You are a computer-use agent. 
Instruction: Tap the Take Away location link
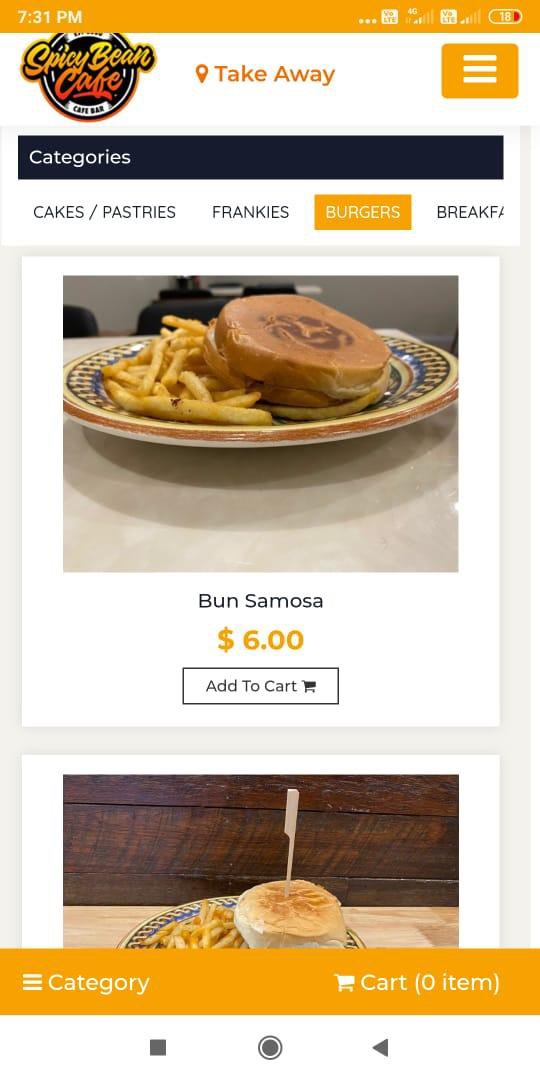tap(265, 74)
